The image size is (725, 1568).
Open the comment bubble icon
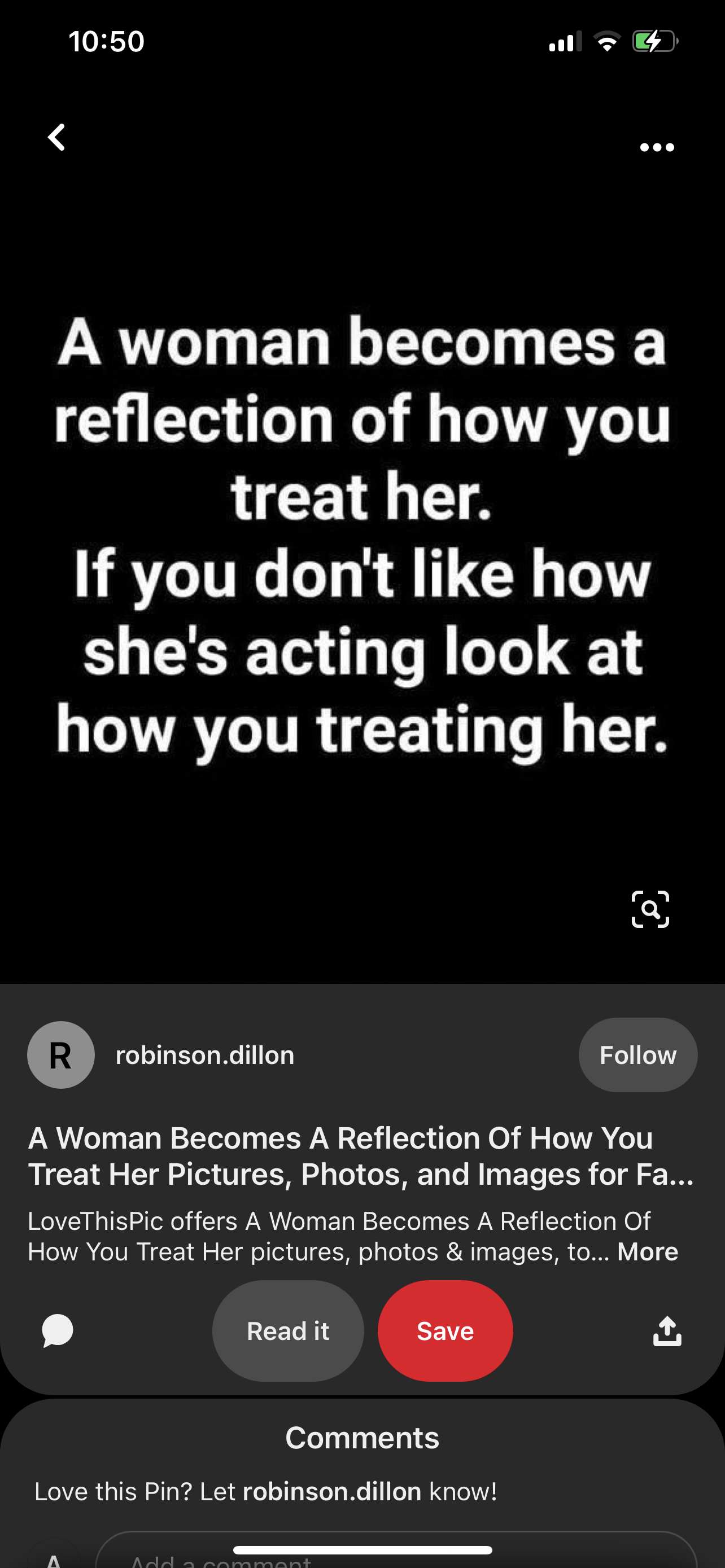[58, 1330]
